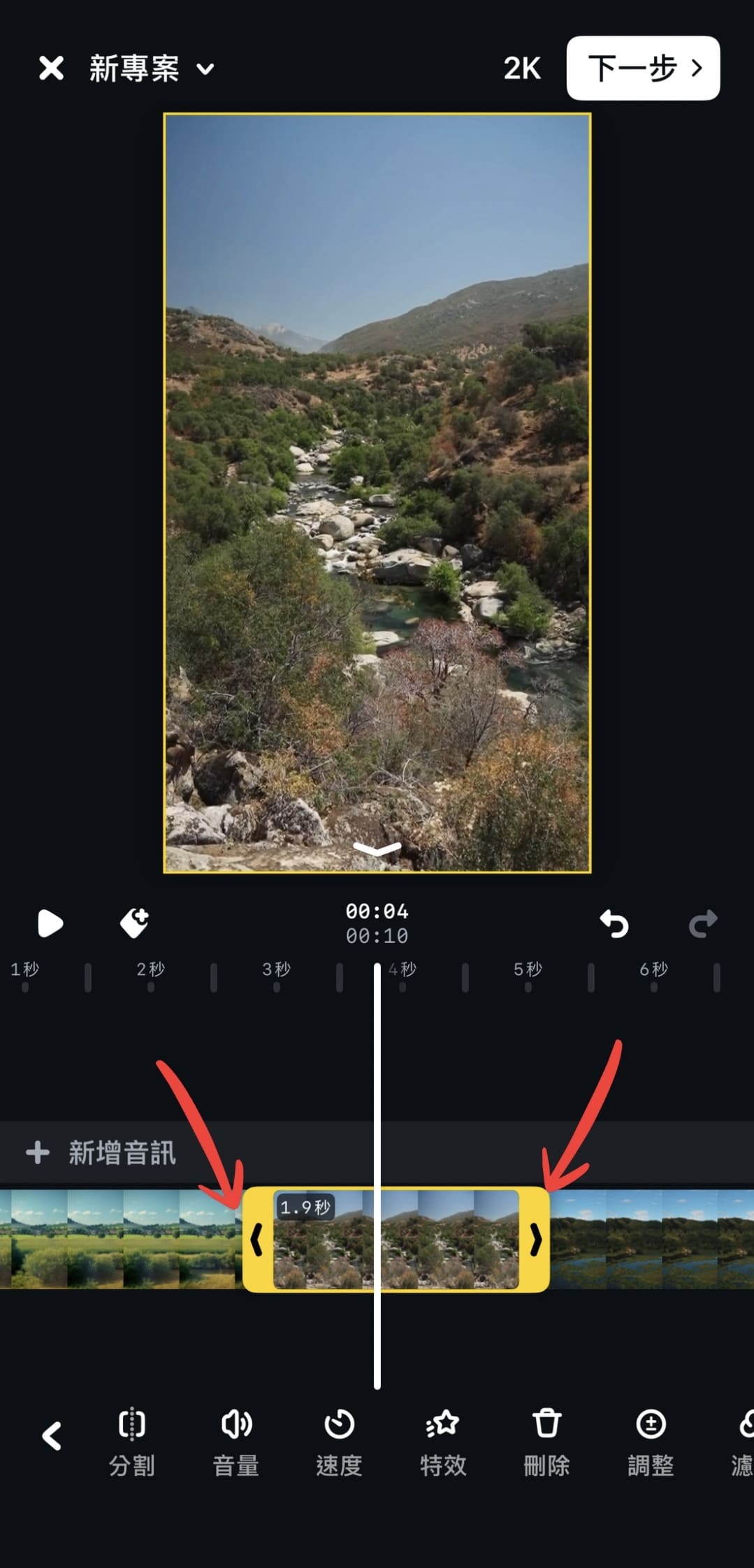Viewport: 754px width, 1568px height.
Task: Undo the last edit
Action: (x=614, y=923)
